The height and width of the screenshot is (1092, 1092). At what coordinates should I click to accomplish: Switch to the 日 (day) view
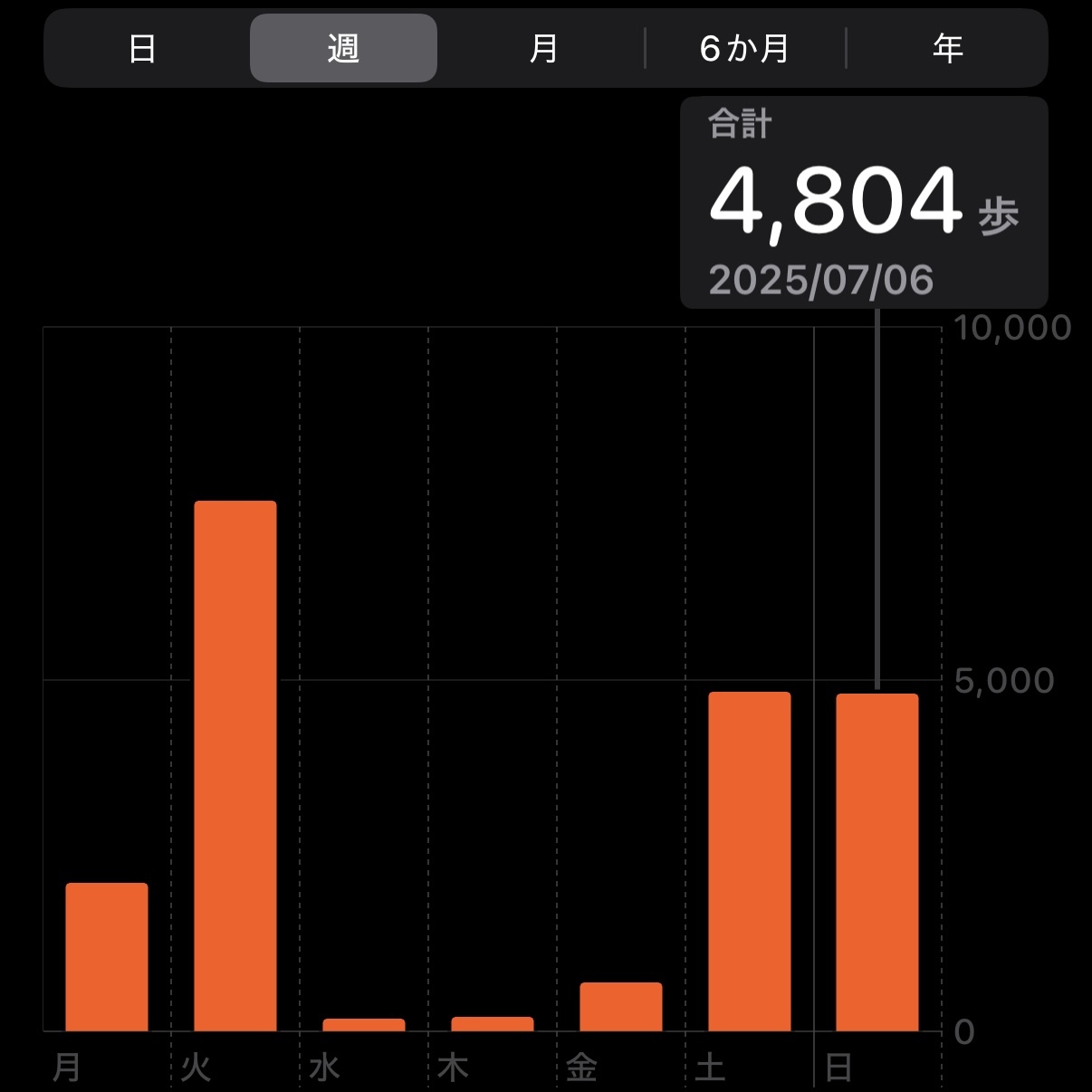(142, 48)
